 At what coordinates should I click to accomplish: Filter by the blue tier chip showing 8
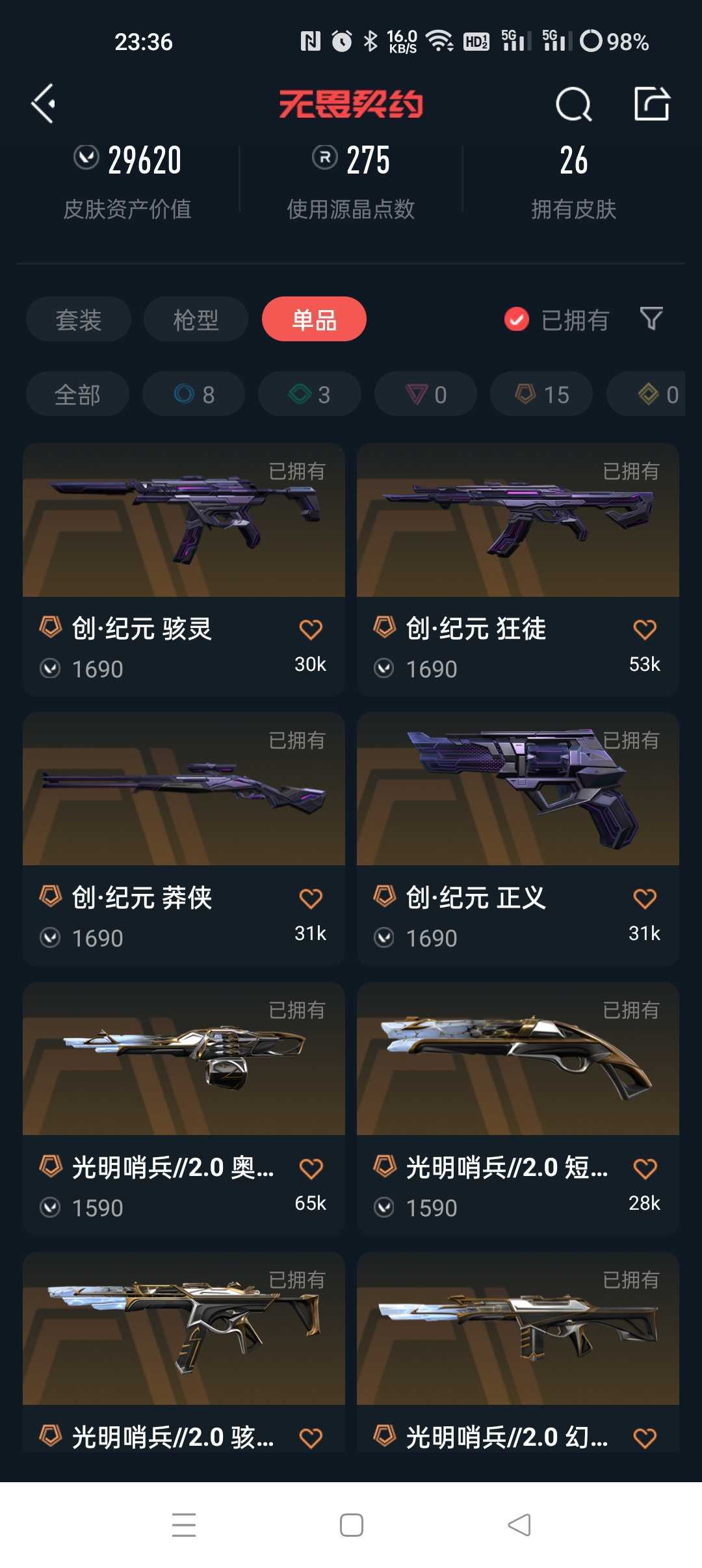coord(194,394)
